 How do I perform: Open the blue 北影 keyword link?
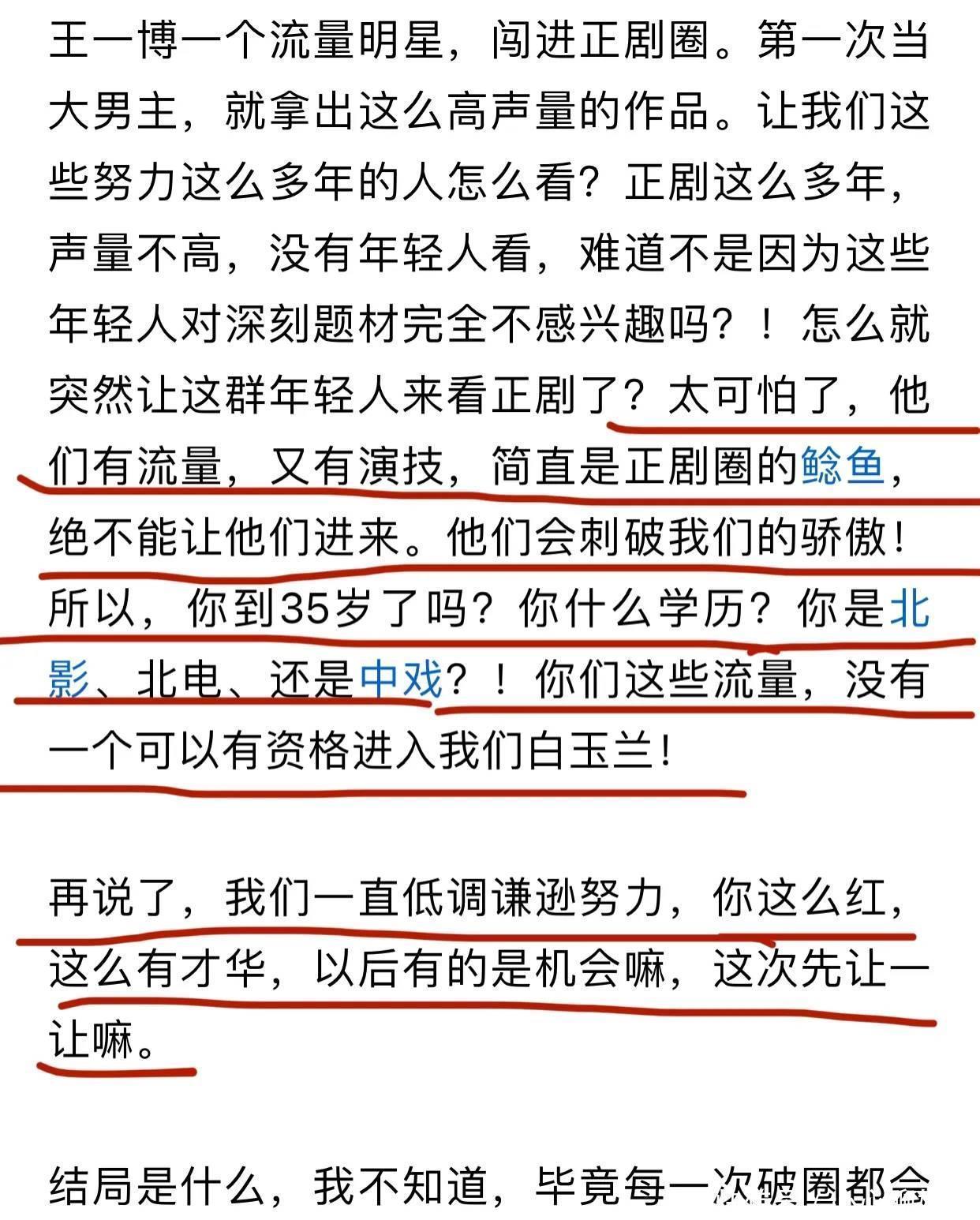point(909,609)
